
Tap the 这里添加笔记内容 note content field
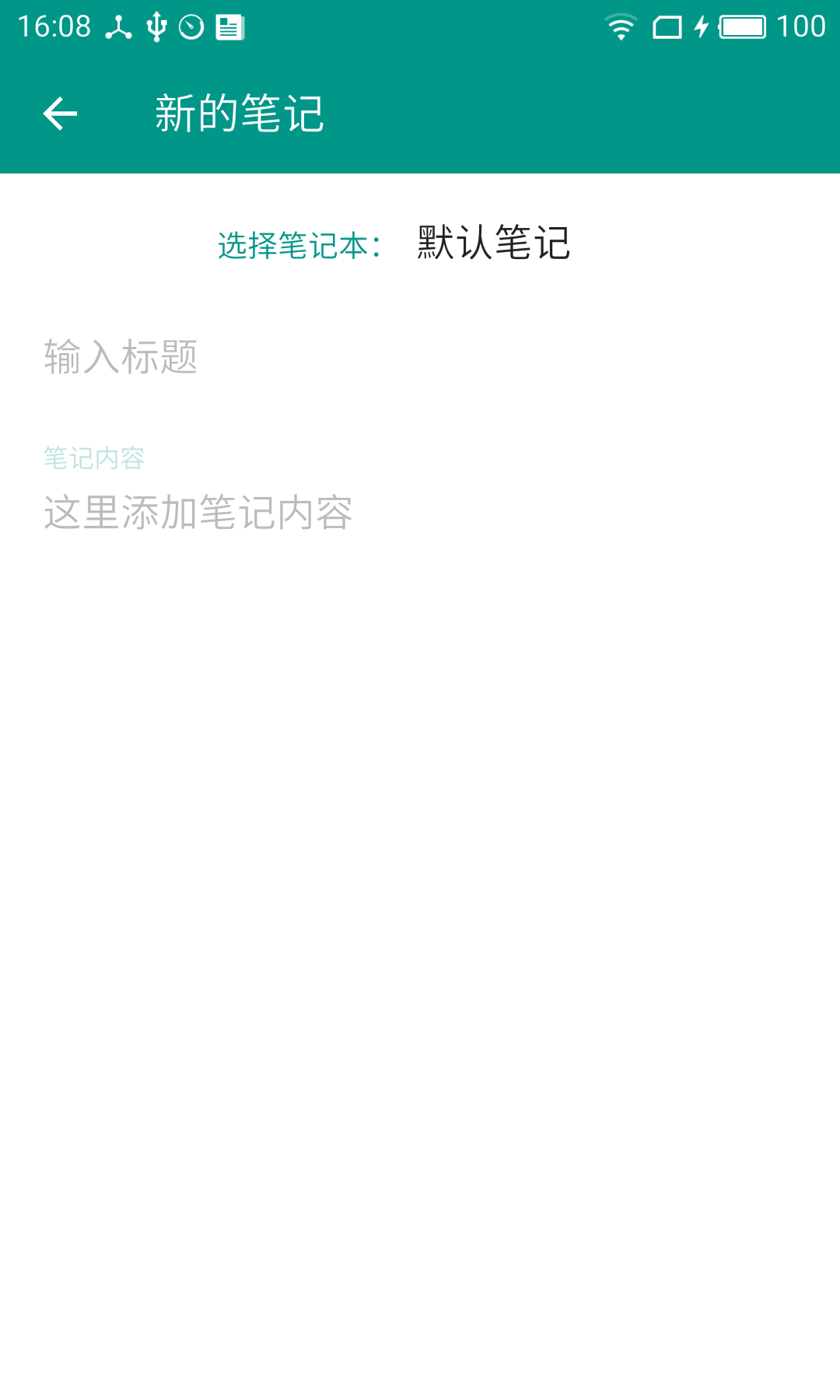point(420,513)
